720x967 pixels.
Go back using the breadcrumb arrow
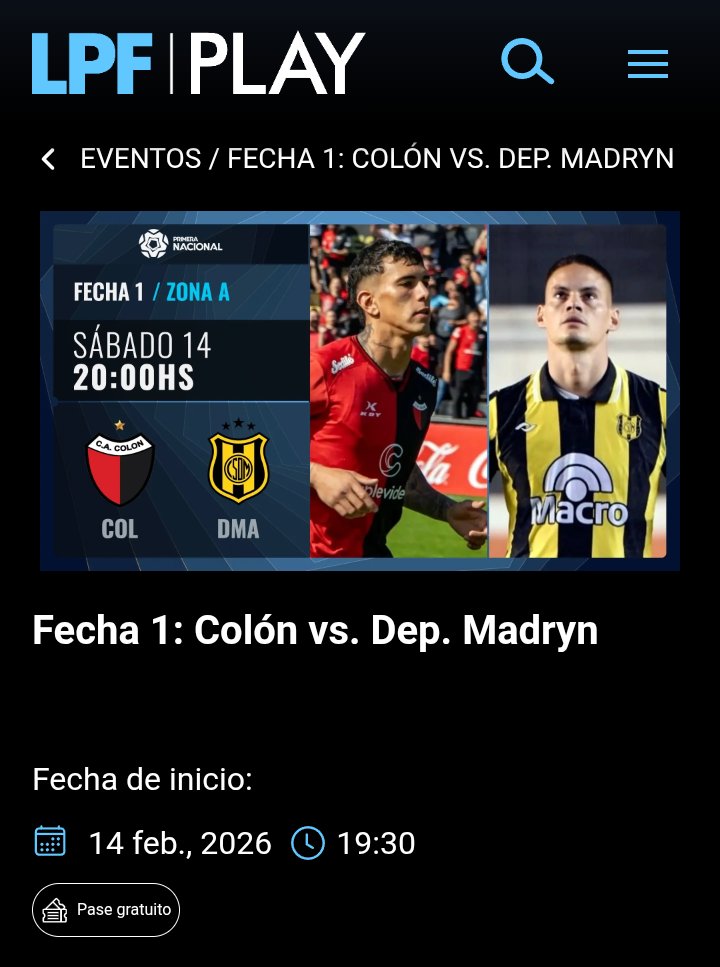click(x=47, y=159)
